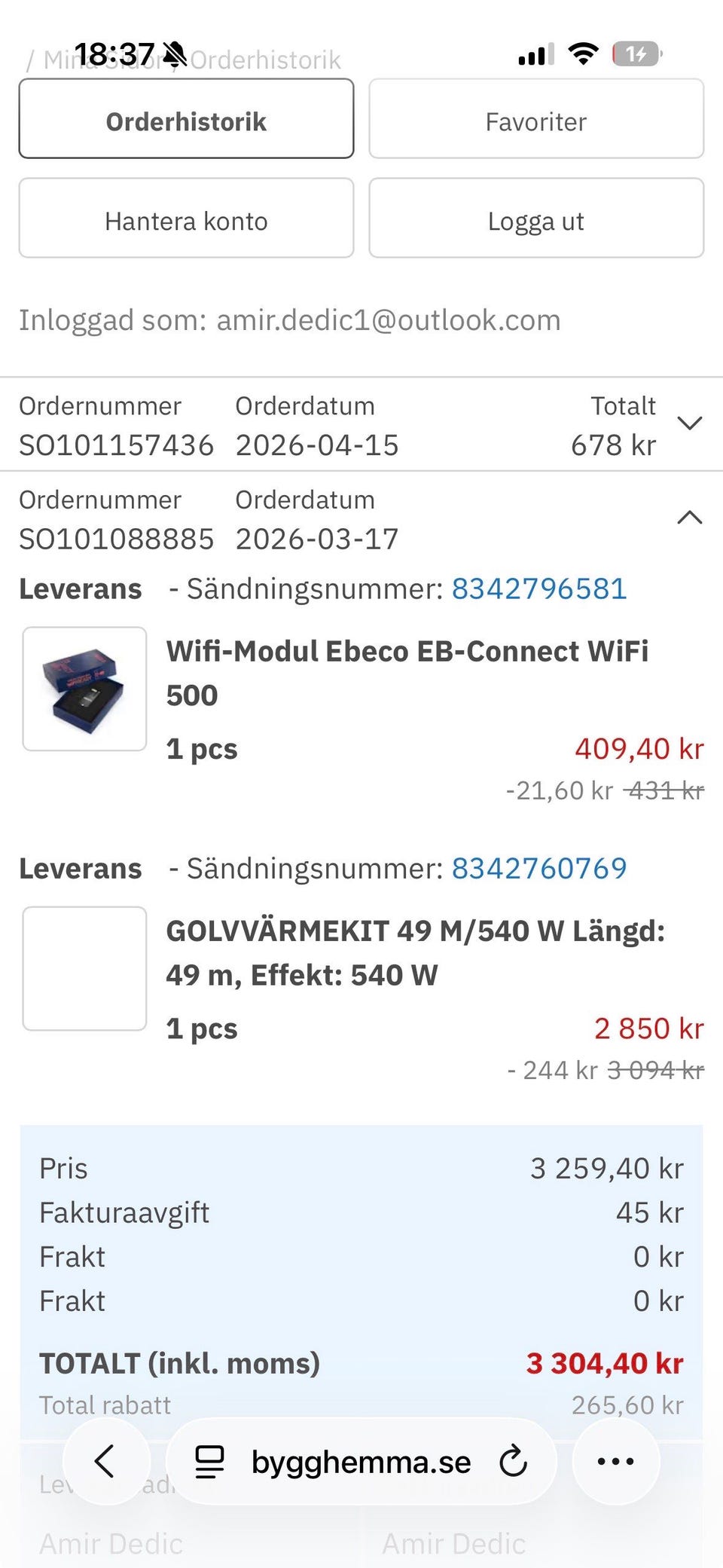Open Hantera konto settings
This screenshot has height=1568, width=723.
(186, 219)
